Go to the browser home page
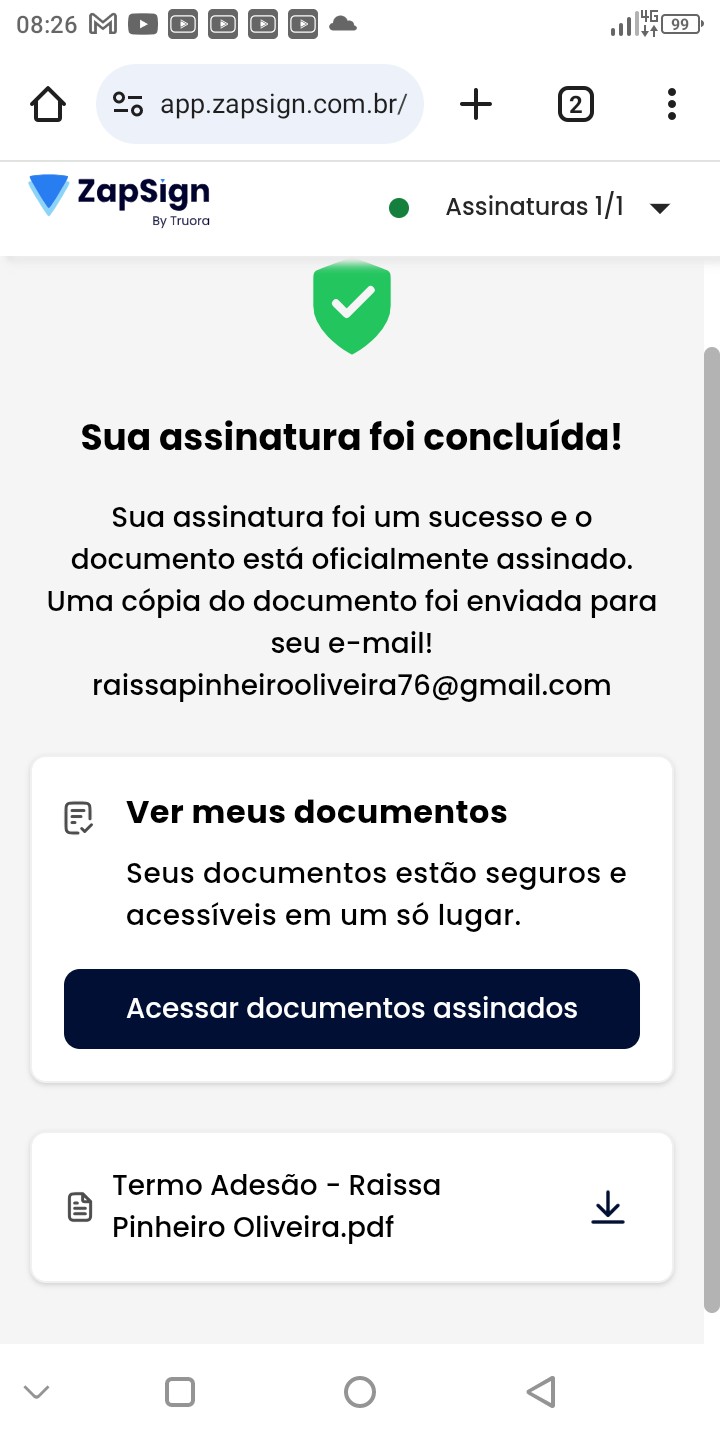720x1440 pixels. (x=48, y=104)
